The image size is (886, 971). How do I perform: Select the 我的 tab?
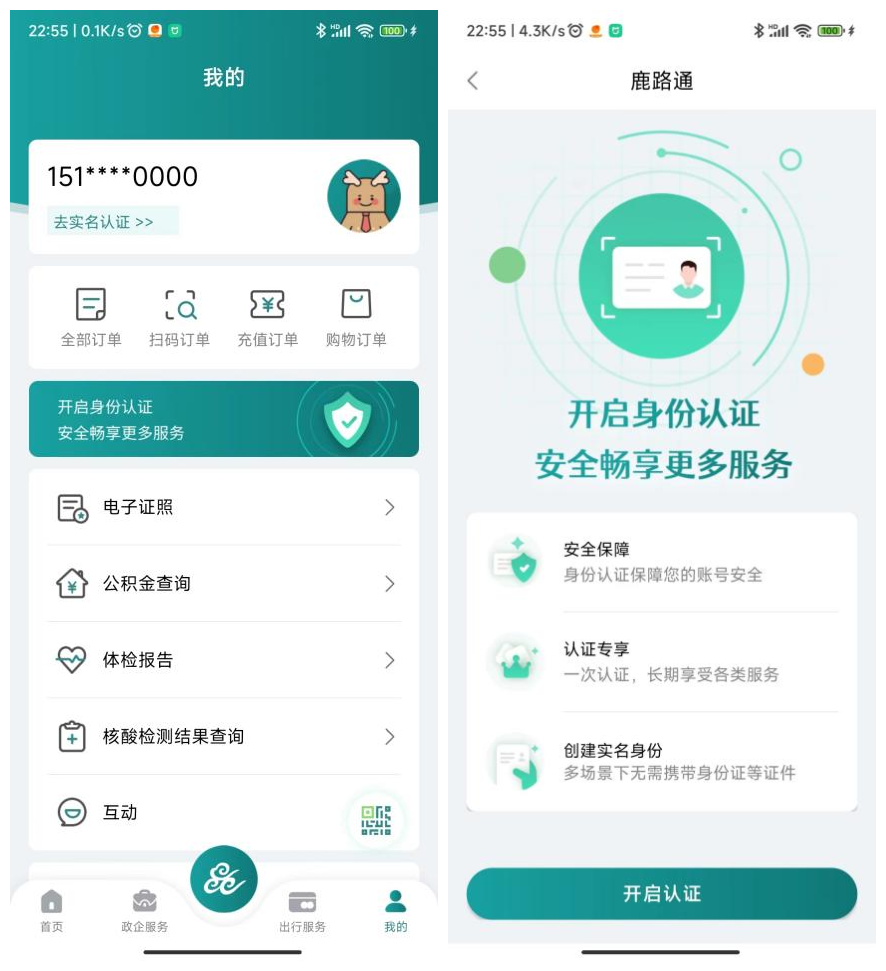[396, 910]
